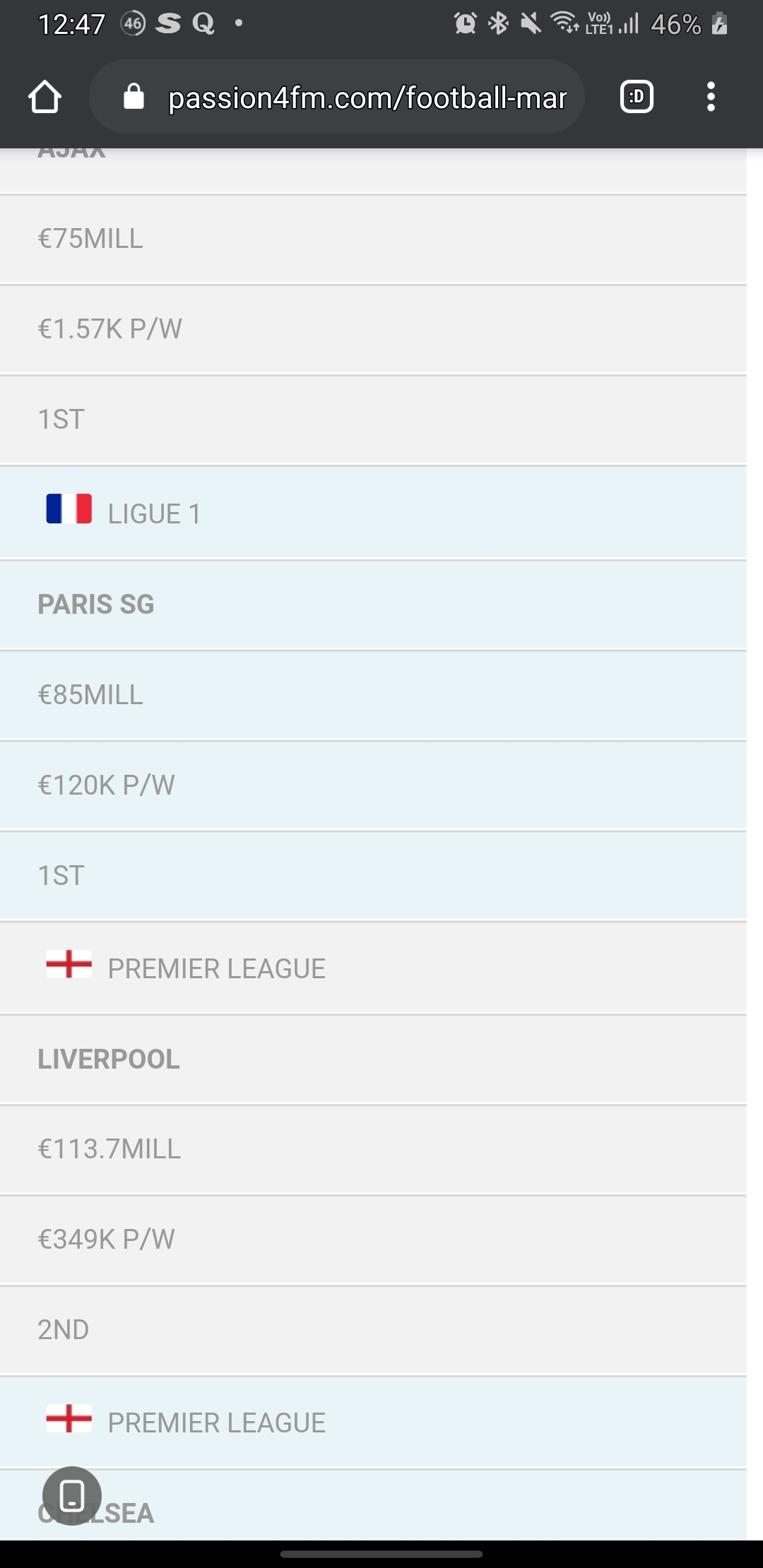
Task: Open the browser tab switcher
Action: pyautogui.click(x=637, y=97)
